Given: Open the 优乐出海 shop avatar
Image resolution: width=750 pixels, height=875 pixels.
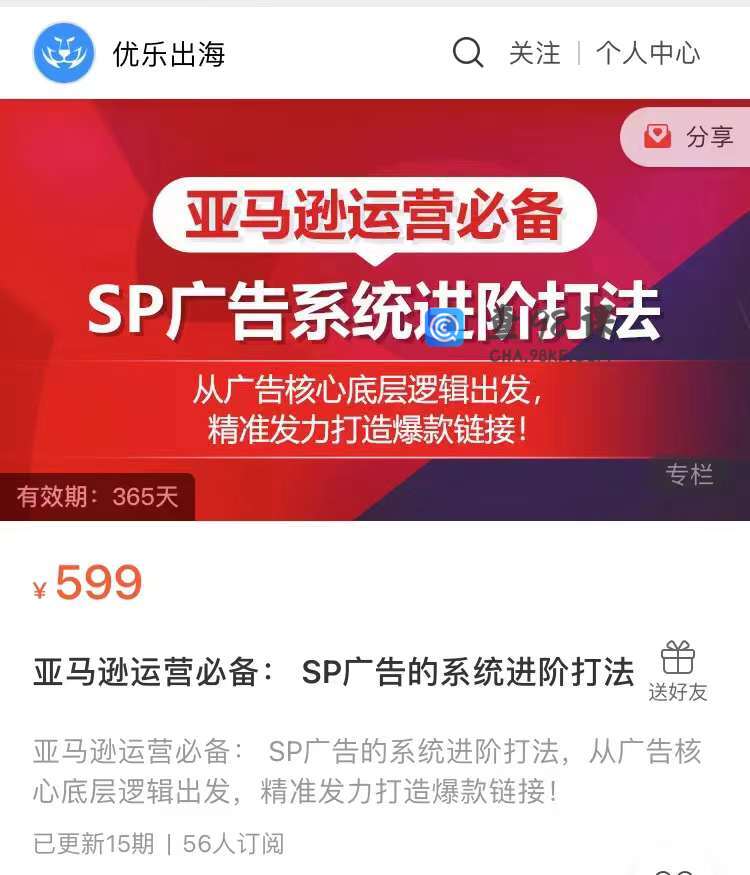Looking at the screenshot, I should 64,53.
